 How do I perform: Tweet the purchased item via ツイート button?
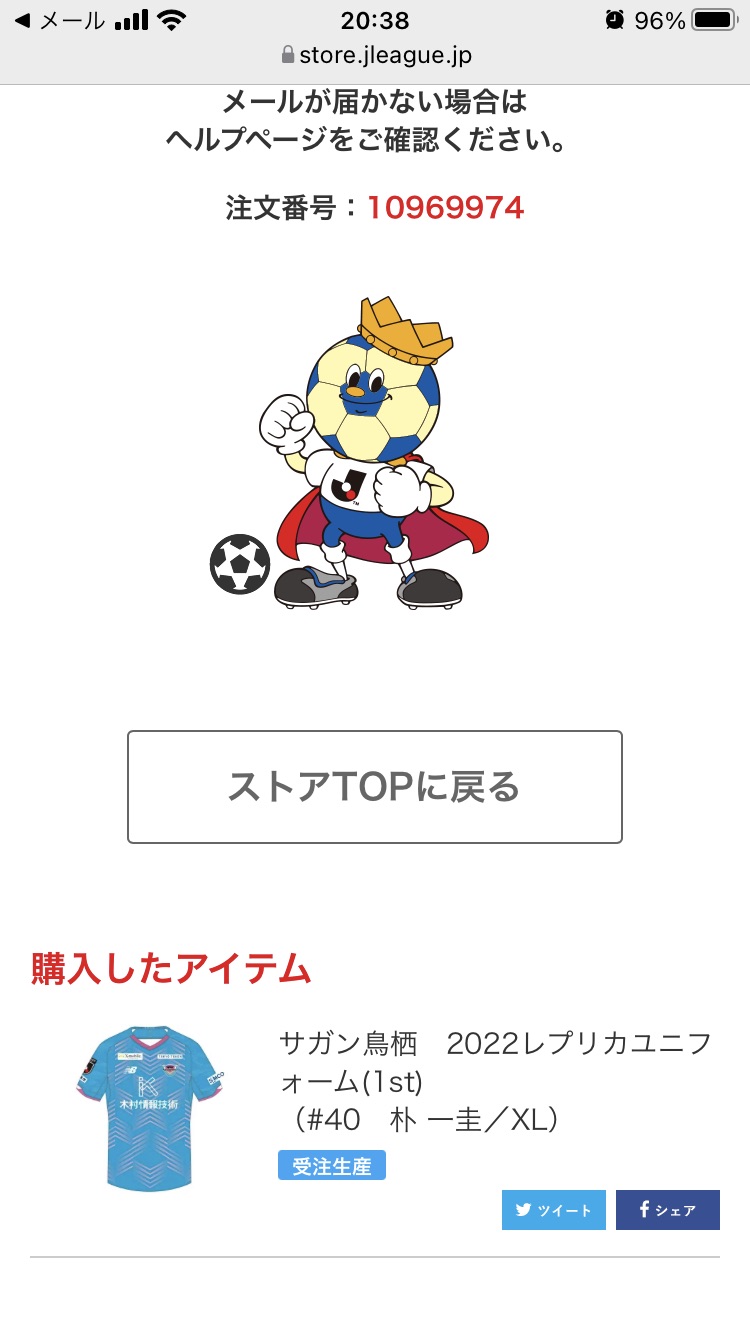tap(554, 1210)
